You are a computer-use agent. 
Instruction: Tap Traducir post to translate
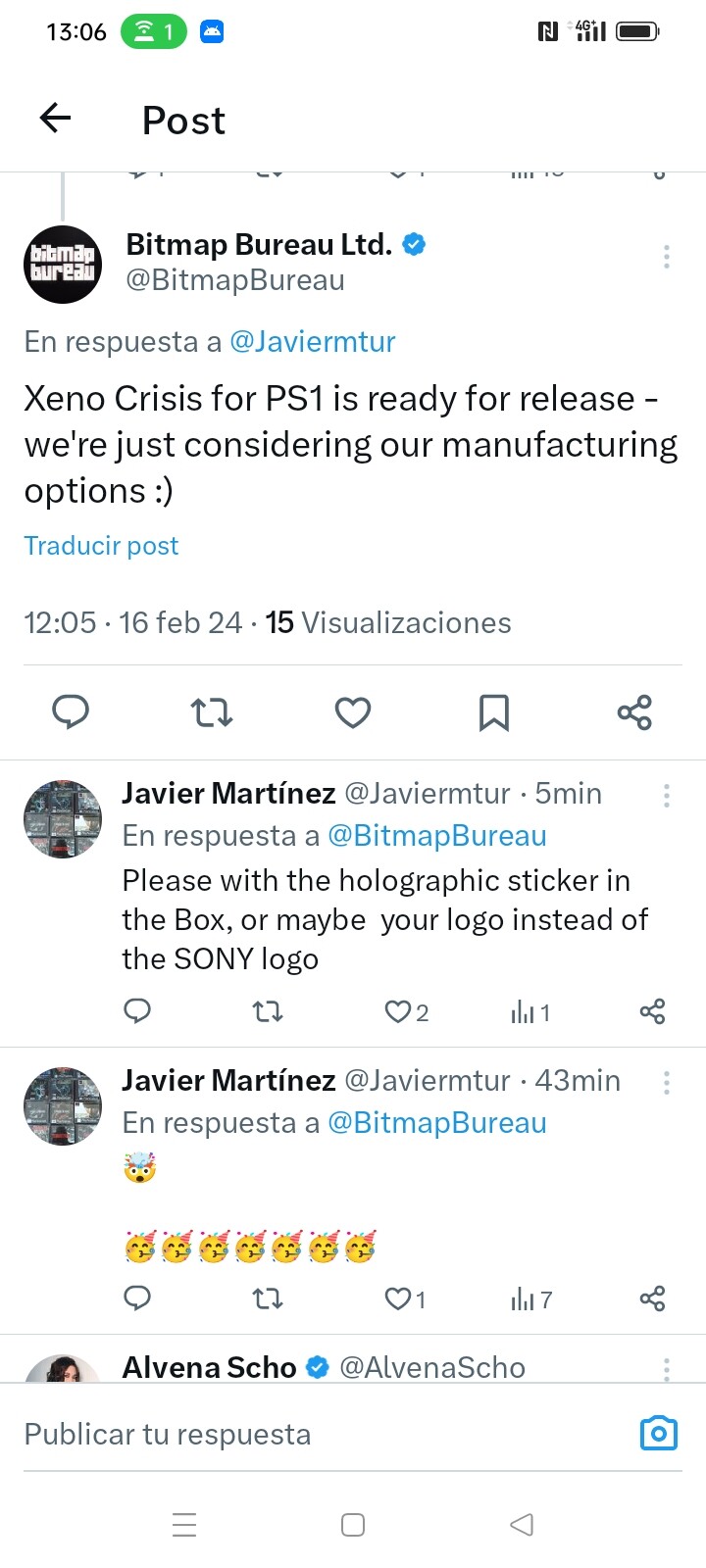pos(101,546)
